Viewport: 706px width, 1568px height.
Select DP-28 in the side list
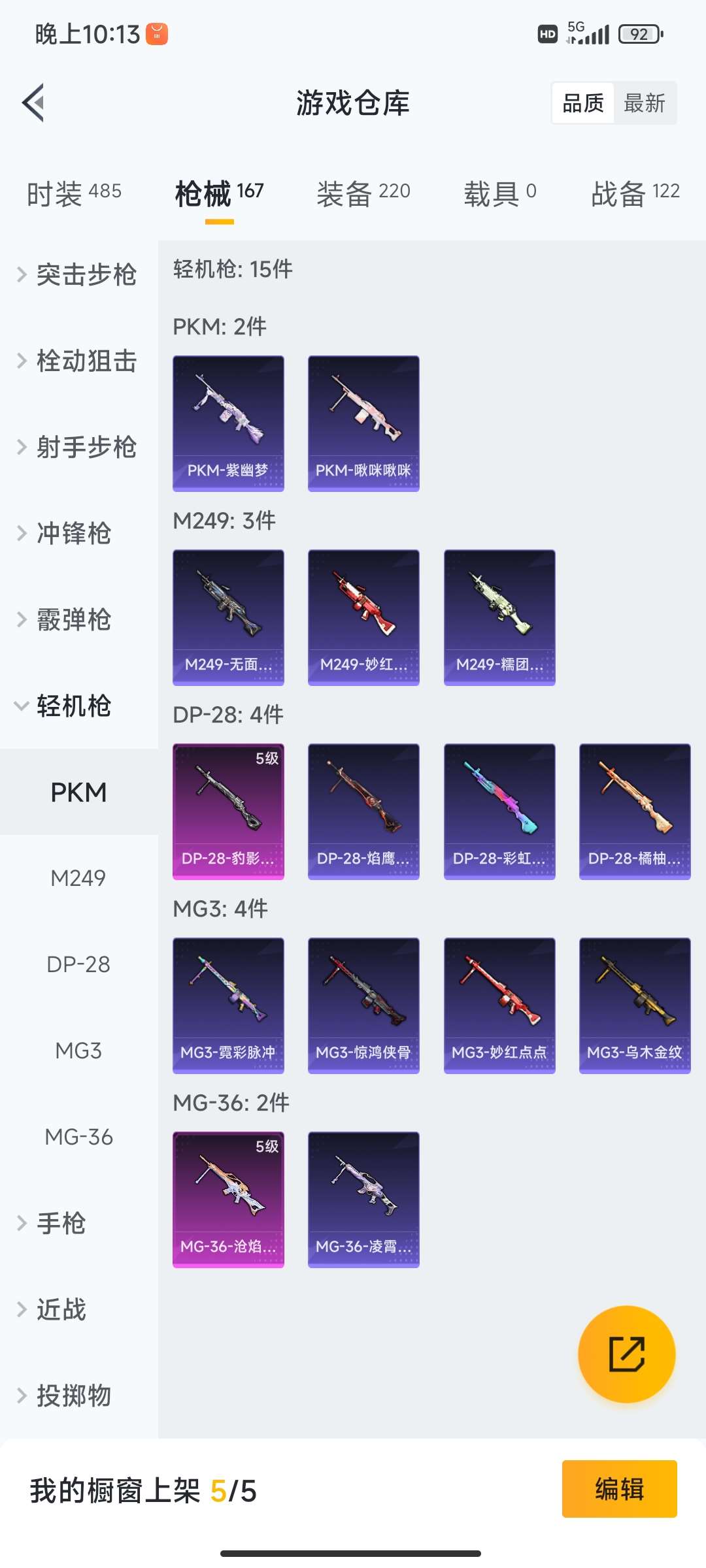click(78, 964)
